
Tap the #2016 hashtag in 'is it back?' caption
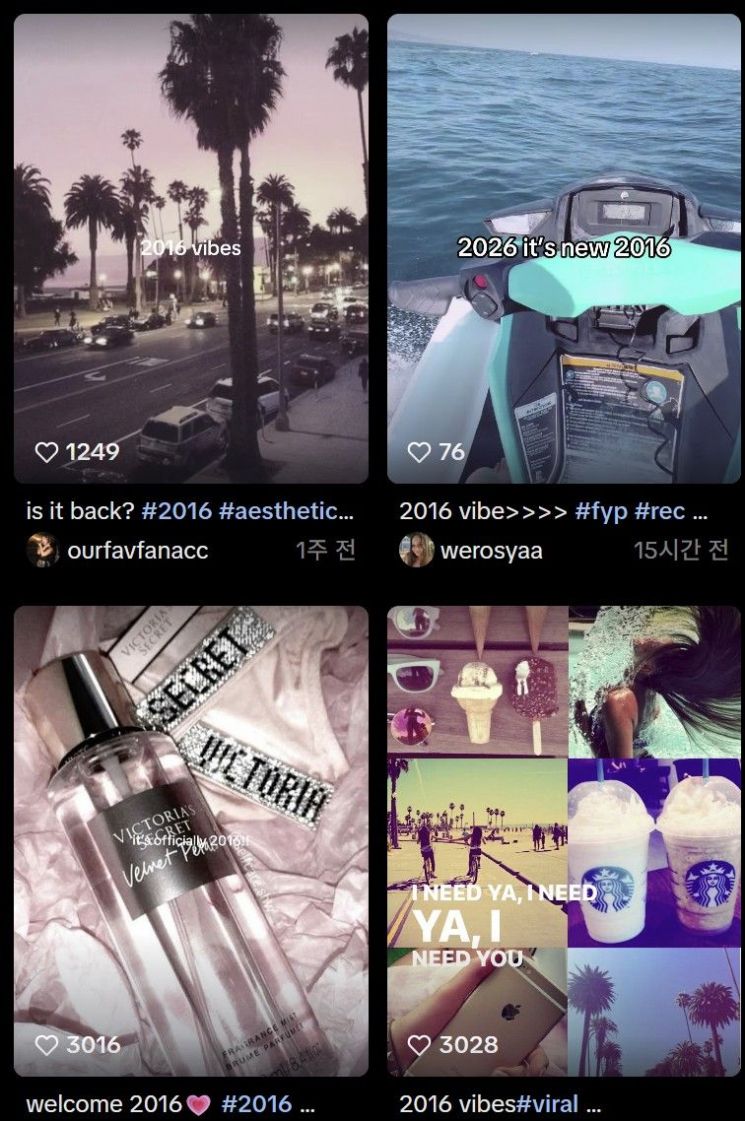(x=177, y=511)
